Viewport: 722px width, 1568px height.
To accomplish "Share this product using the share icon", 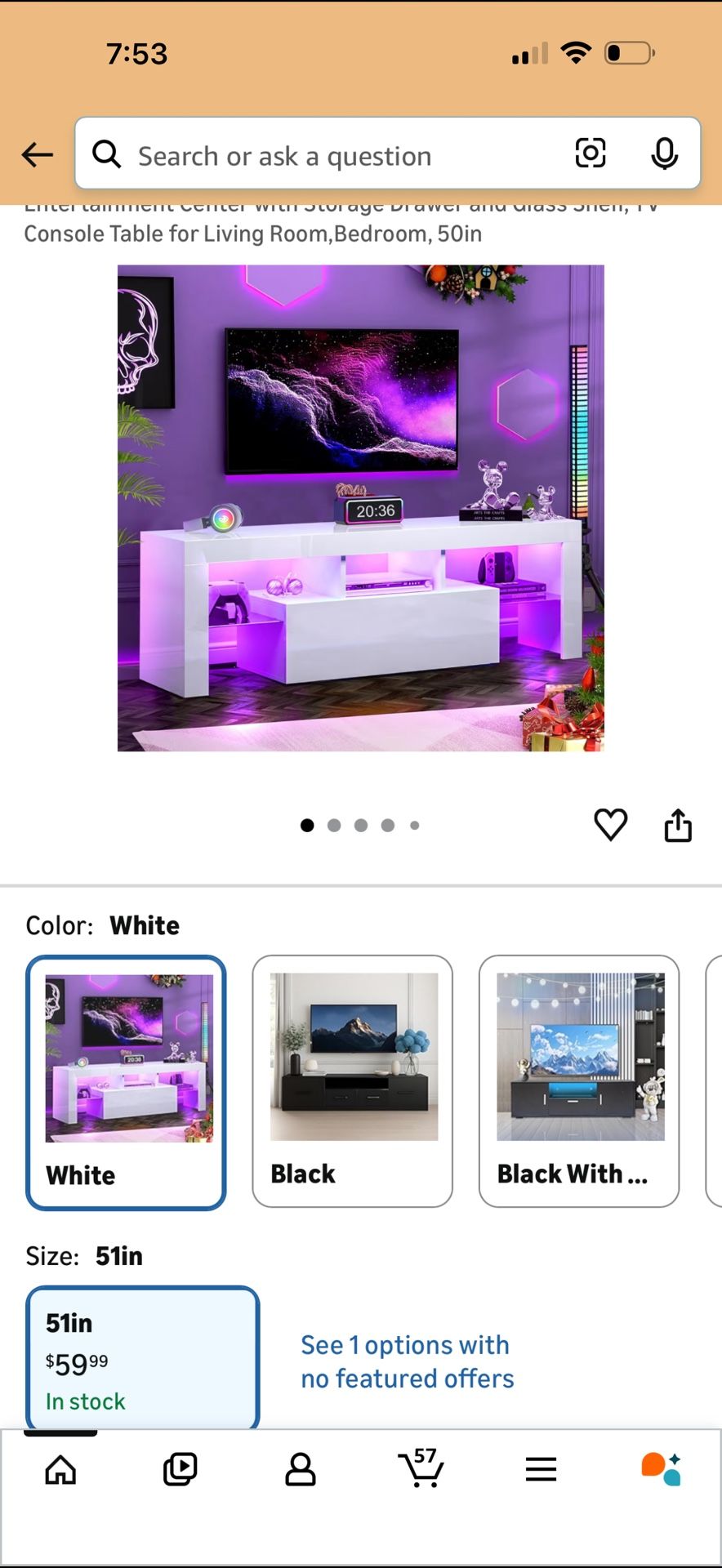I will (x=678, y=825).
